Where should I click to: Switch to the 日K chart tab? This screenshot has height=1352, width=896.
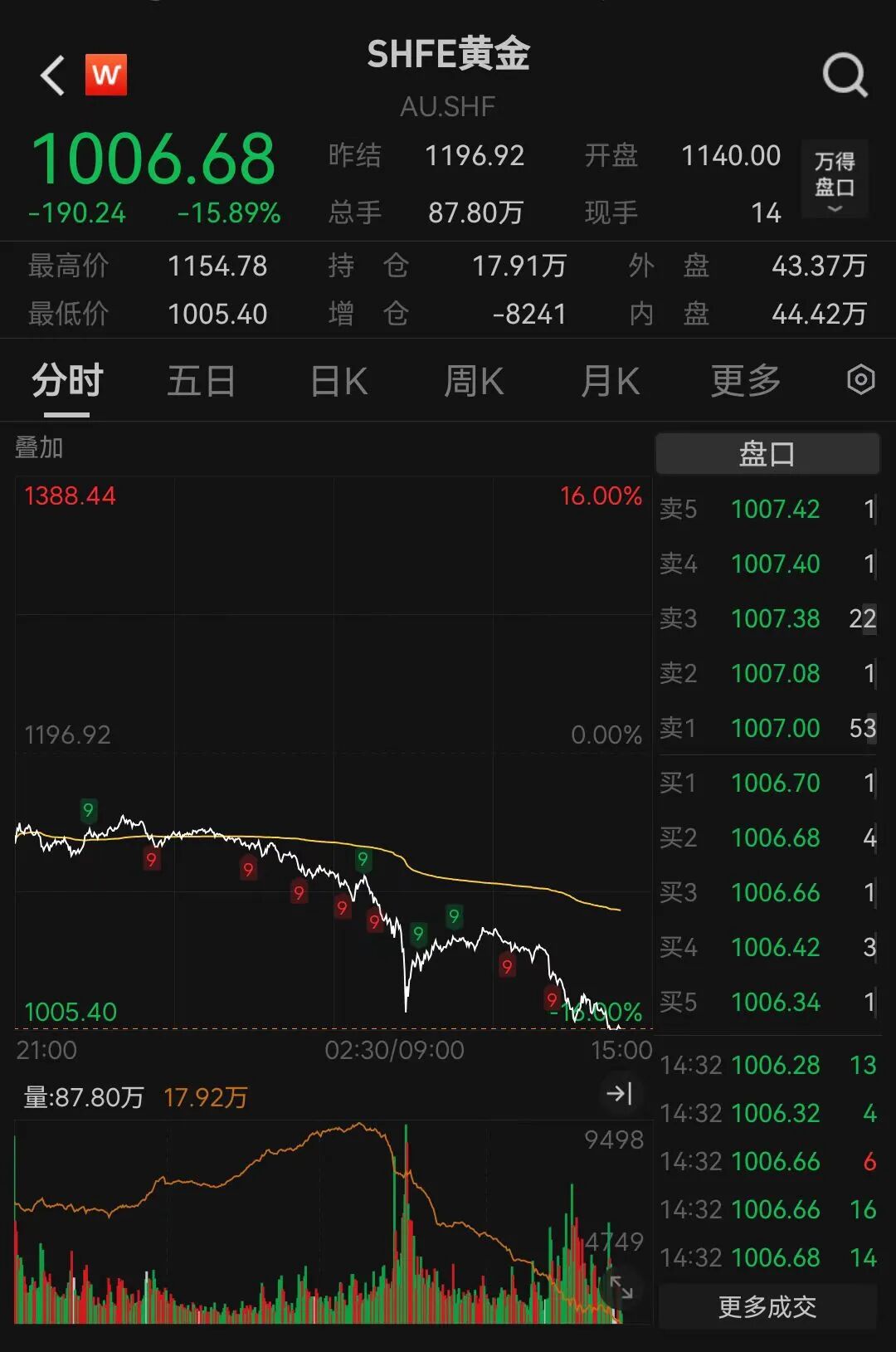(x=338, y=382)
